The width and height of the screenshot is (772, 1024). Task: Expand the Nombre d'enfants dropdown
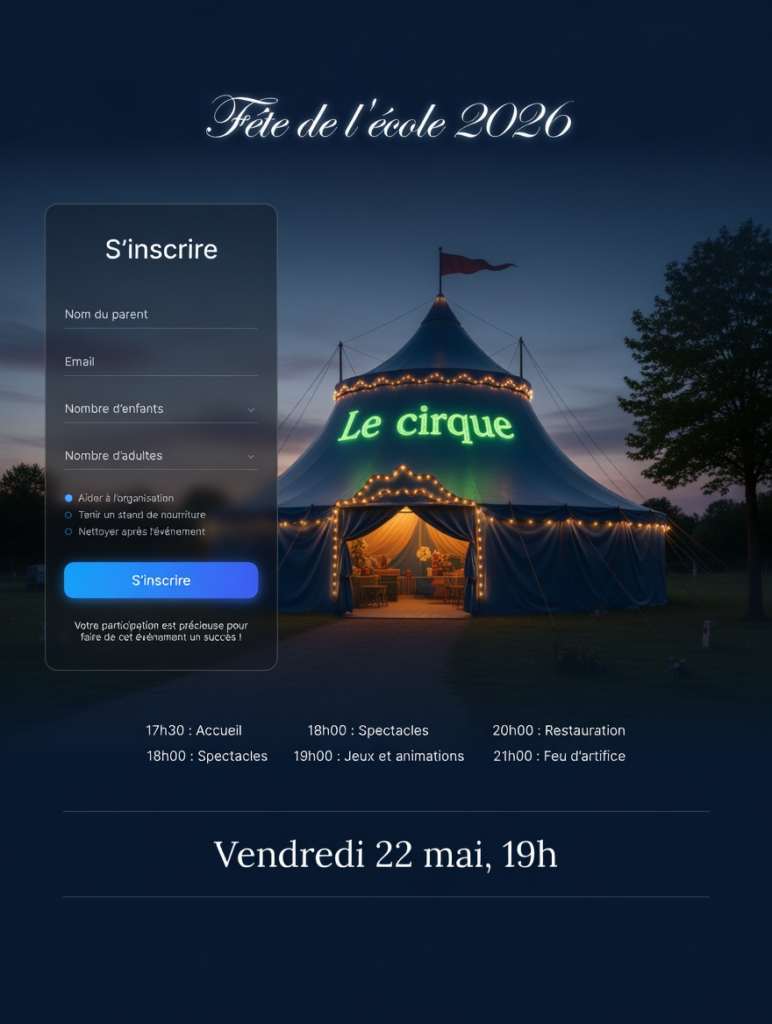(x=160, y=408)
